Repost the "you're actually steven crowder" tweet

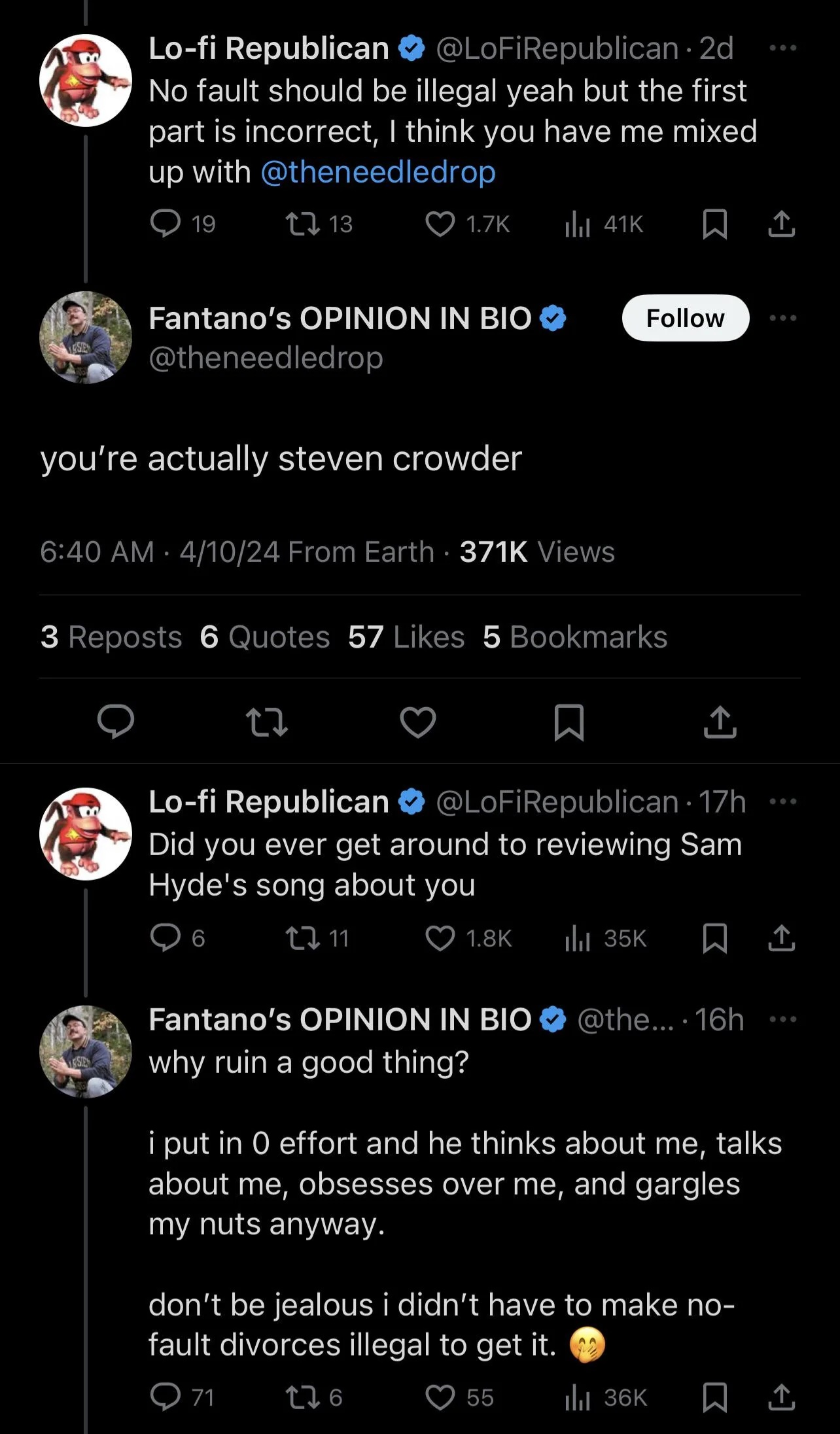tap(266, 722)
